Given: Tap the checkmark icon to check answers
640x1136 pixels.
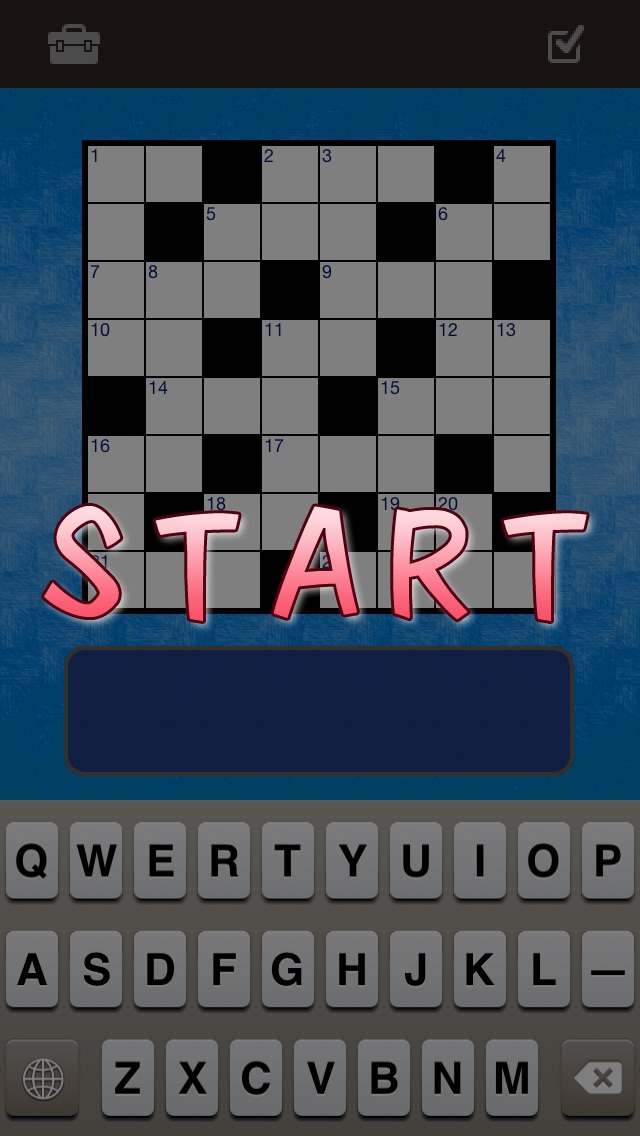Looking at the screenshot, I should click(x=565, y=45).
